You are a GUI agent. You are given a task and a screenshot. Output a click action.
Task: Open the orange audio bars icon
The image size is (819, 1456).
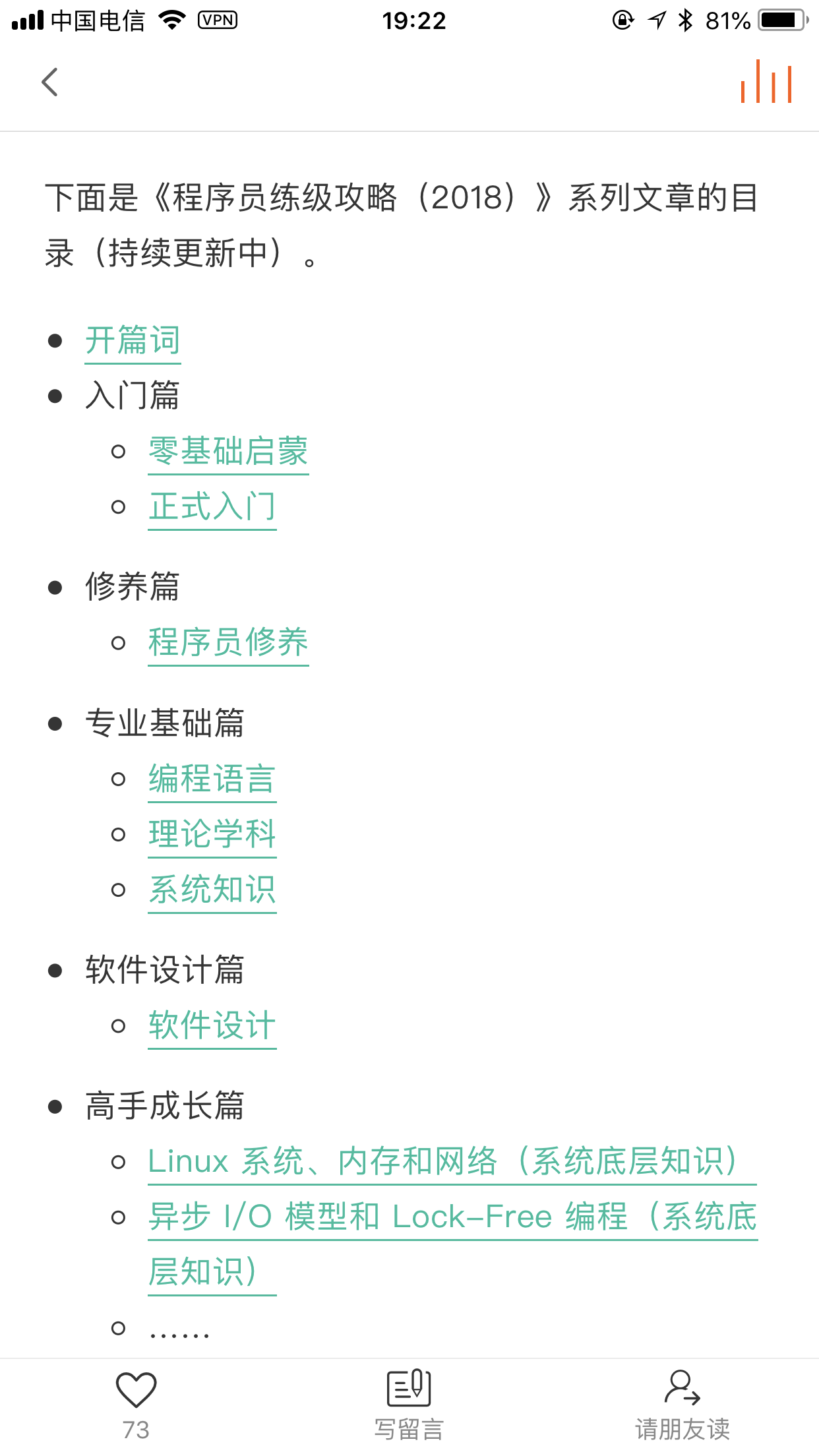(x=765, y=82)
